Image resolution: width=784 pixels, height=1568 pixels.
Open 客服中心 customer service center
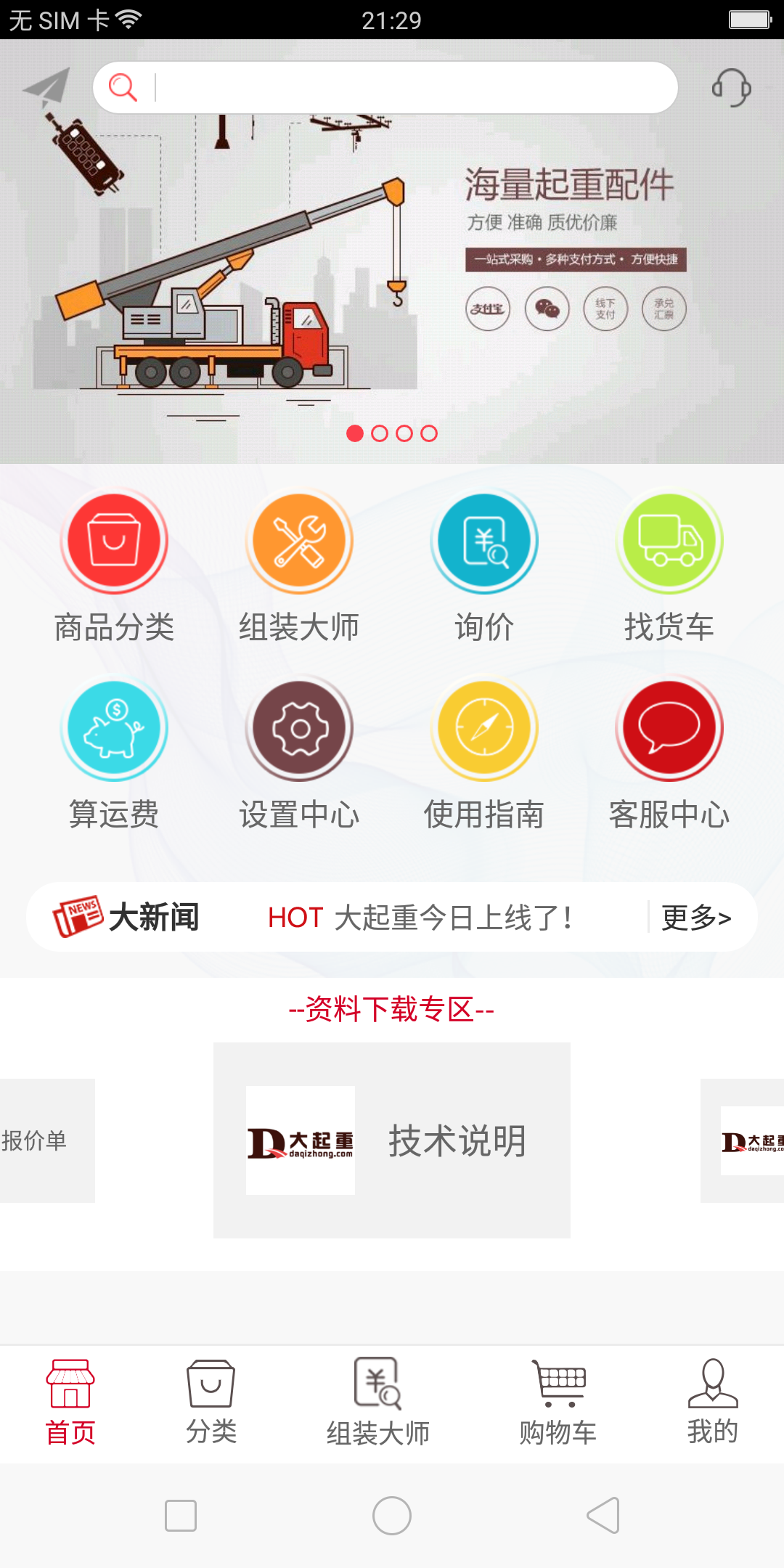tap(669, 754)
